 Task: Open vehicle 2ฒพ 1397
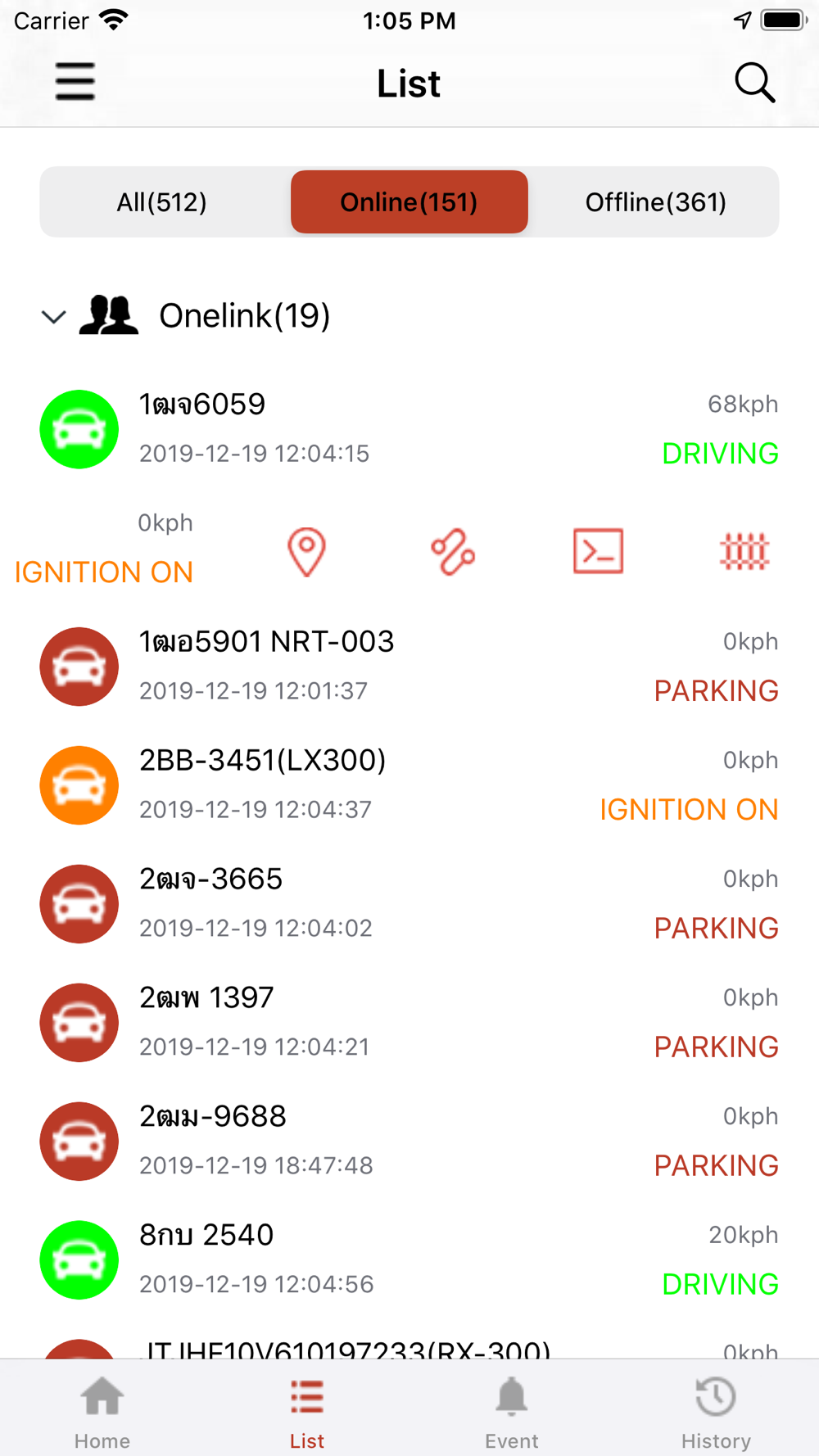pyautogui.click(x=409, y=1022)
